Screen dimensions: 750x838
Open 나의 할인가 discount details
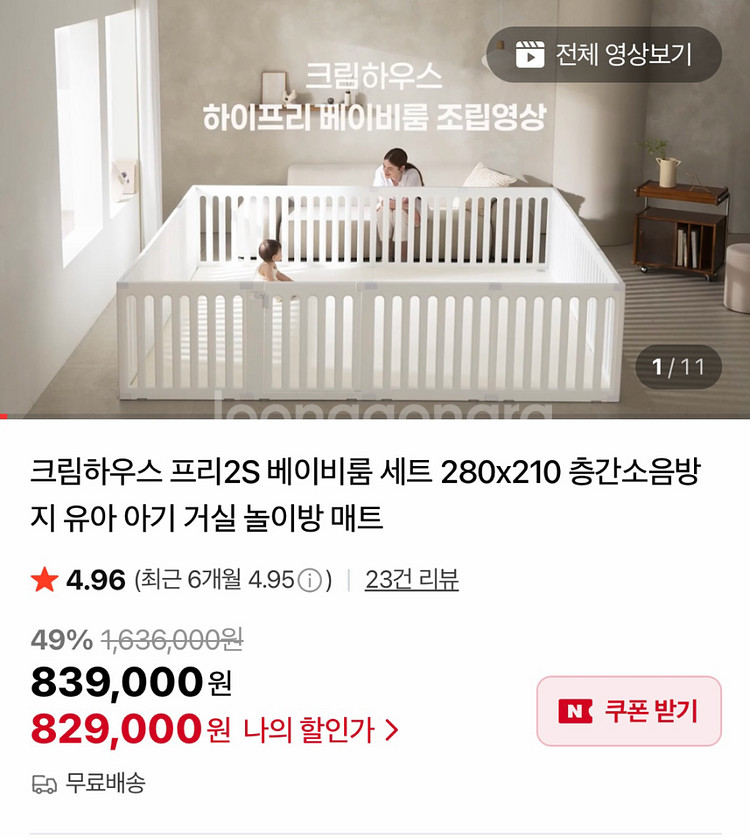(x=321, y=730)
